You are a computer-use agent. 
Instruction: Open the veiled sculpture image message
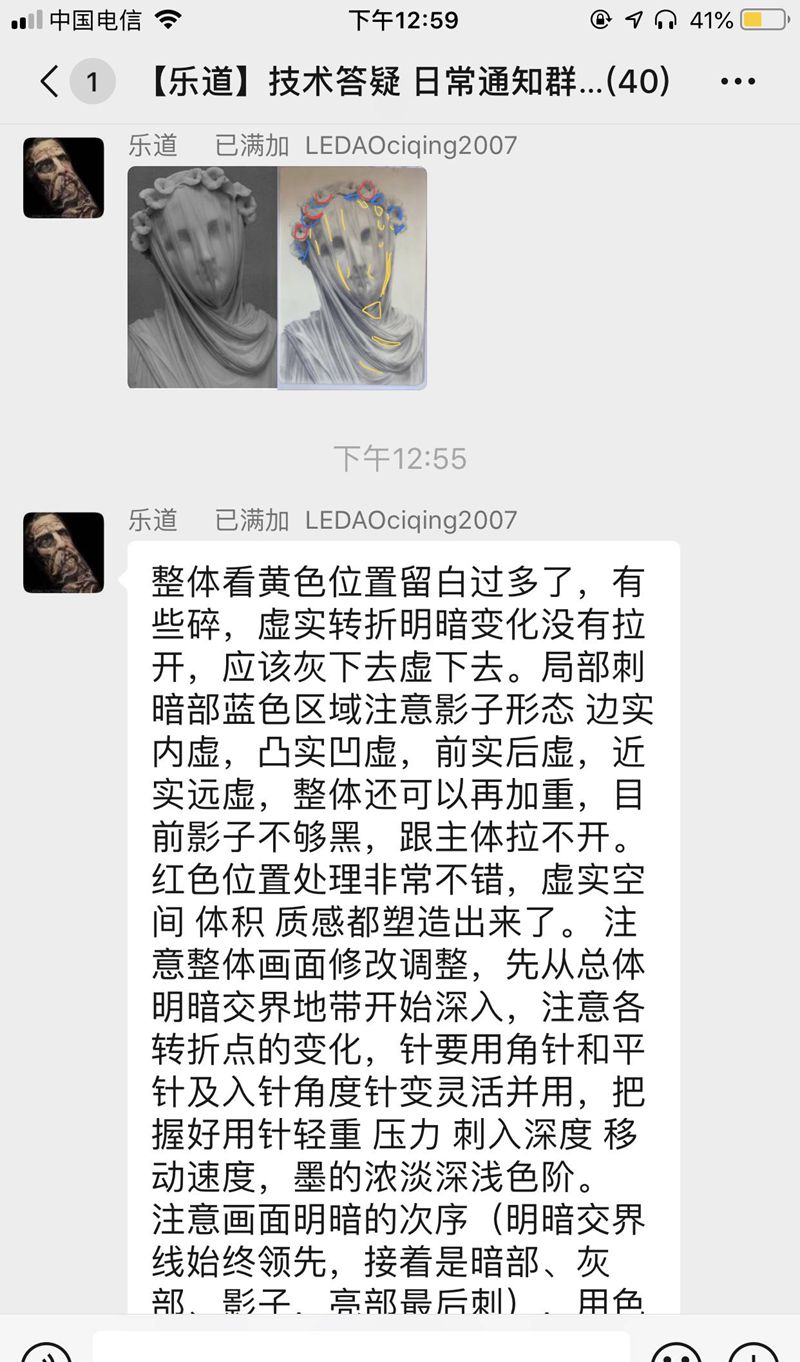[x=277, y=277]
